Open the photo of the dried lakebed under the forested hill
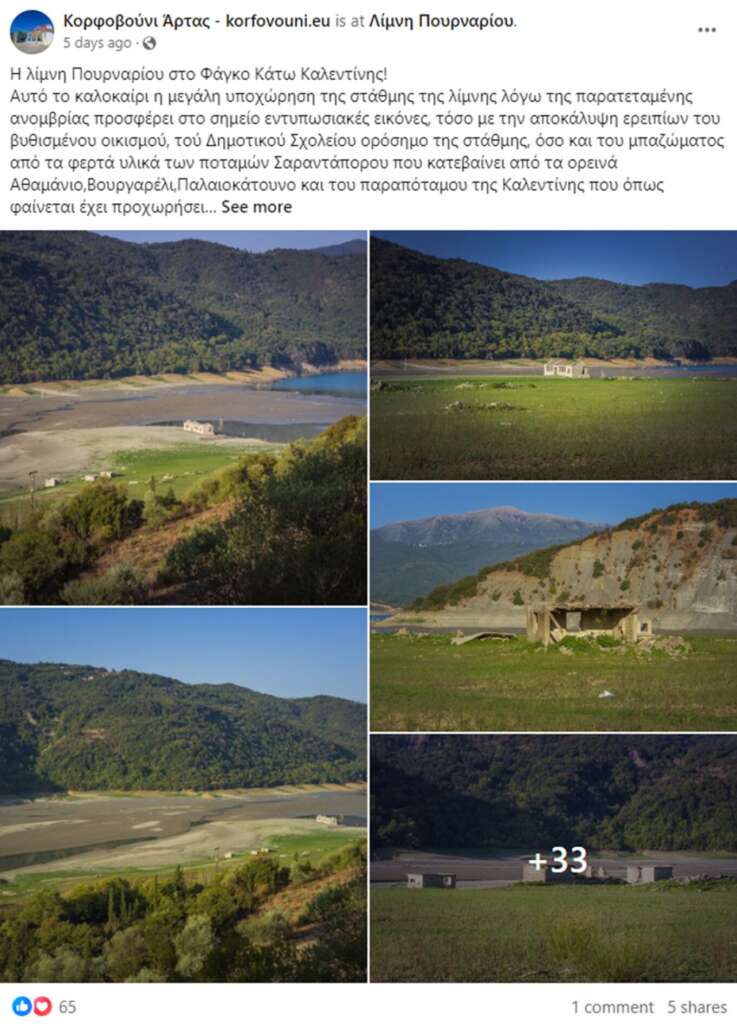The width and height of the screenshot is (737, 1024). point(183,795)
